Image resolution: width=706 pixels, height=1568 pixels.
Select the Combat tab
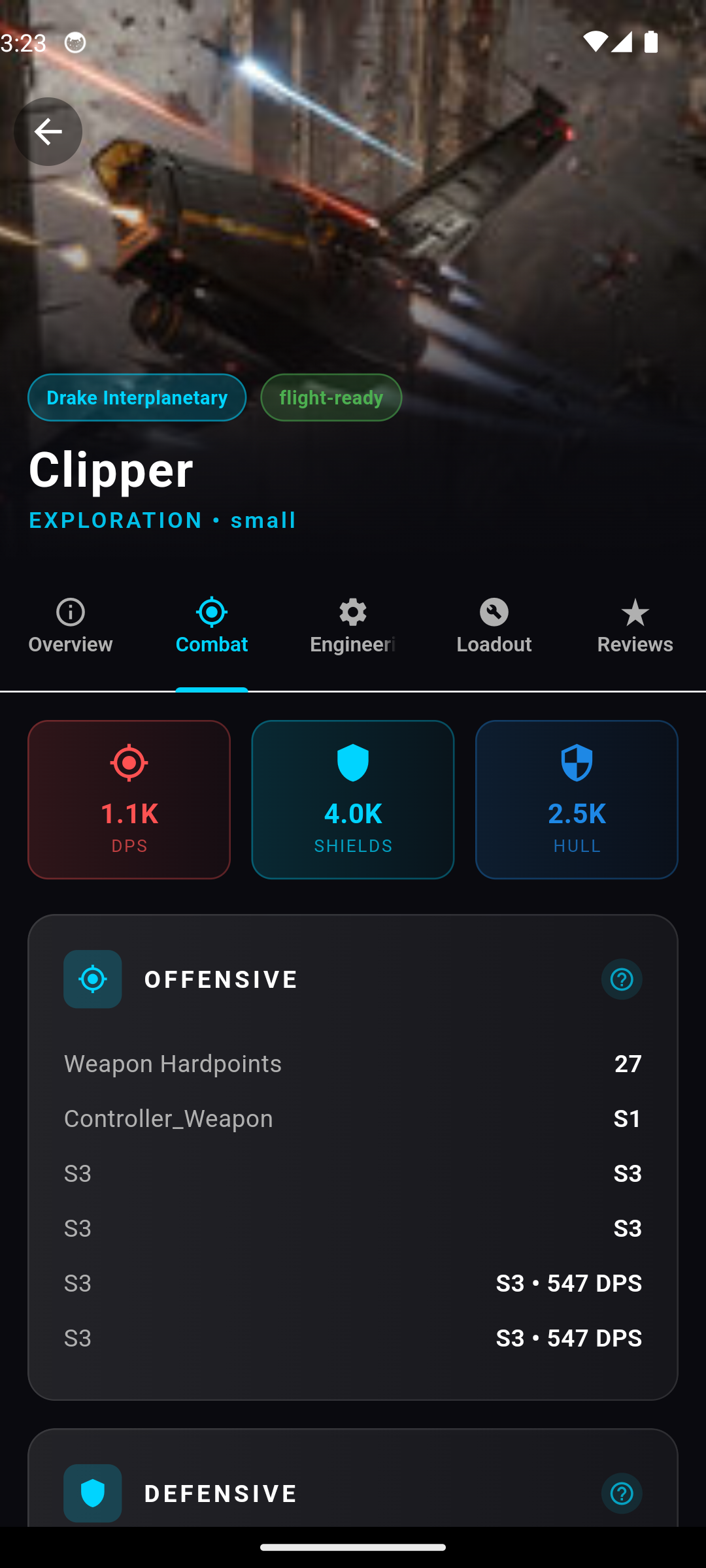tap(212, 627)
